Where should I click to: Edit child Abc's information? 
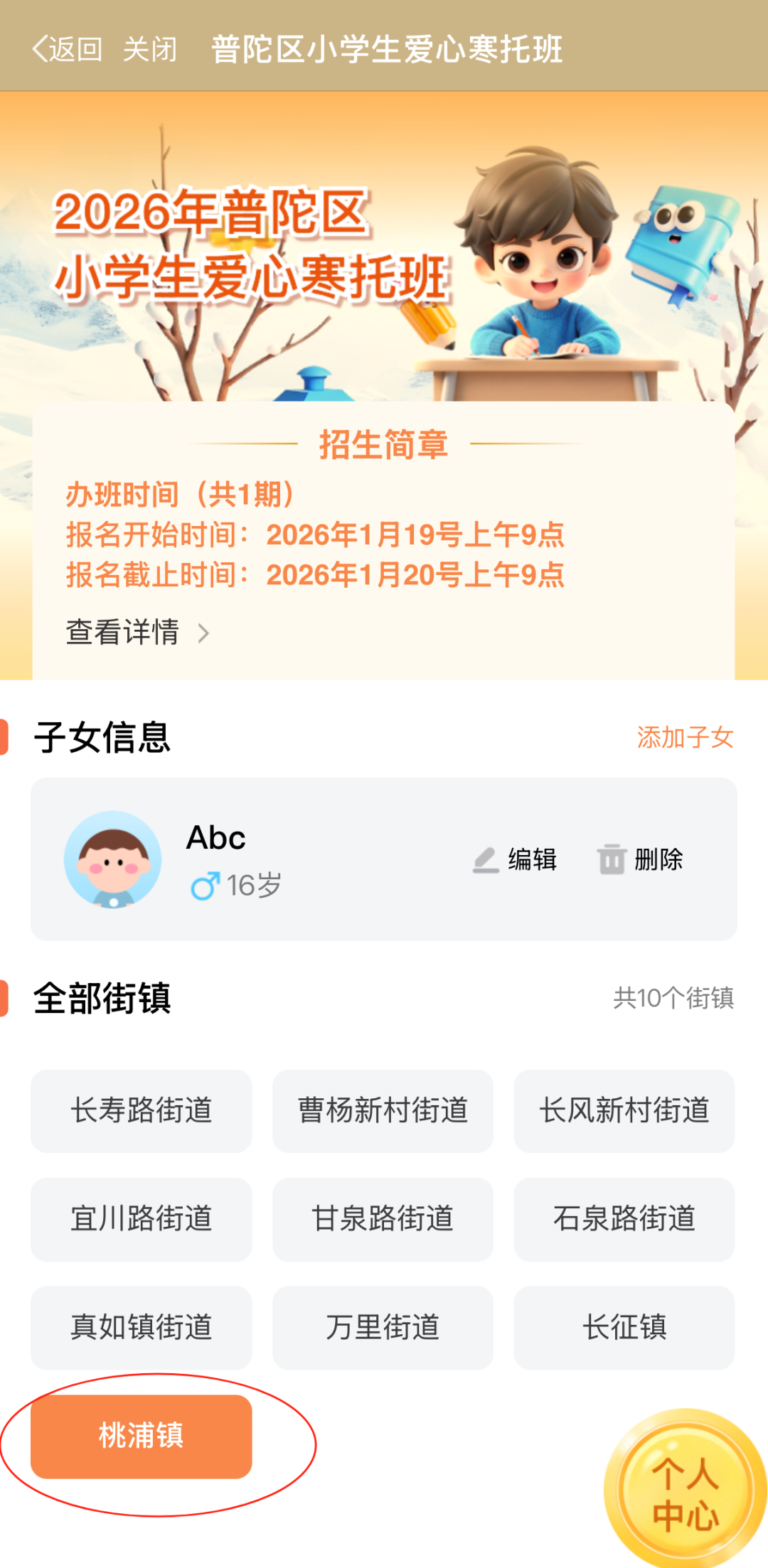[516, 859]
